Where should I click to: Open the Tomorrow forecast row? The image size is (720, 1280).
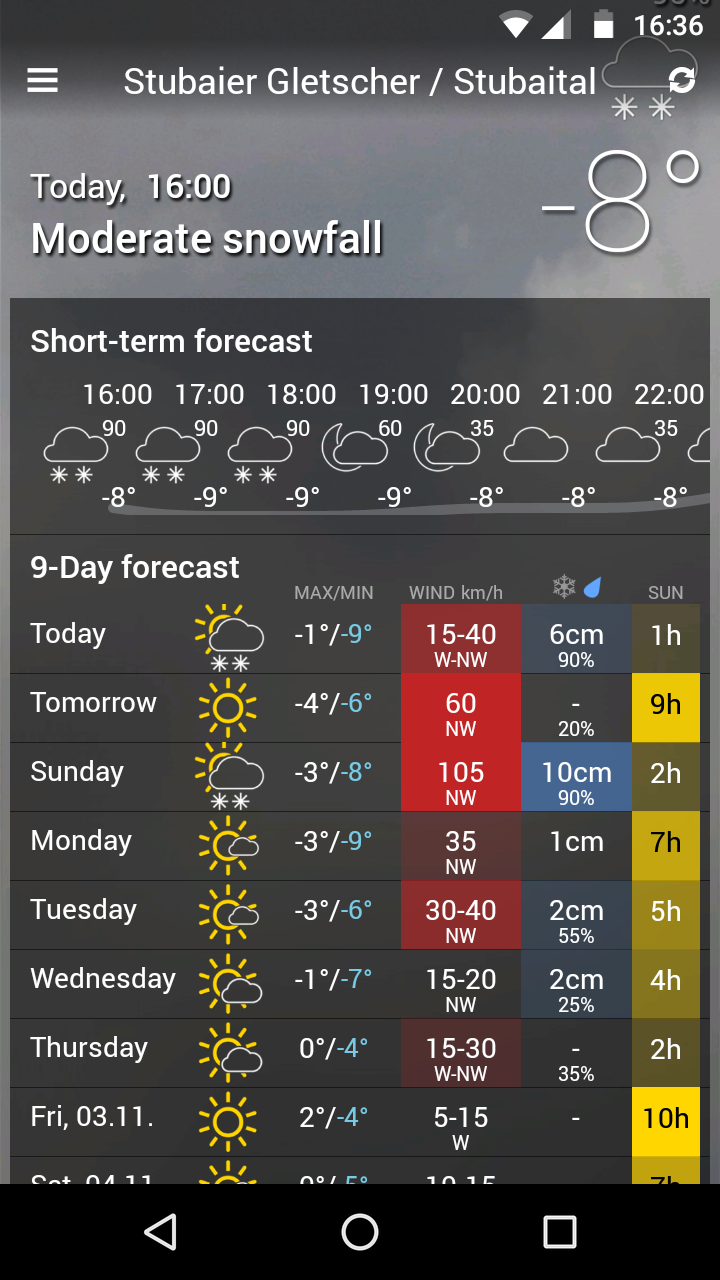(x=360, y=708)
